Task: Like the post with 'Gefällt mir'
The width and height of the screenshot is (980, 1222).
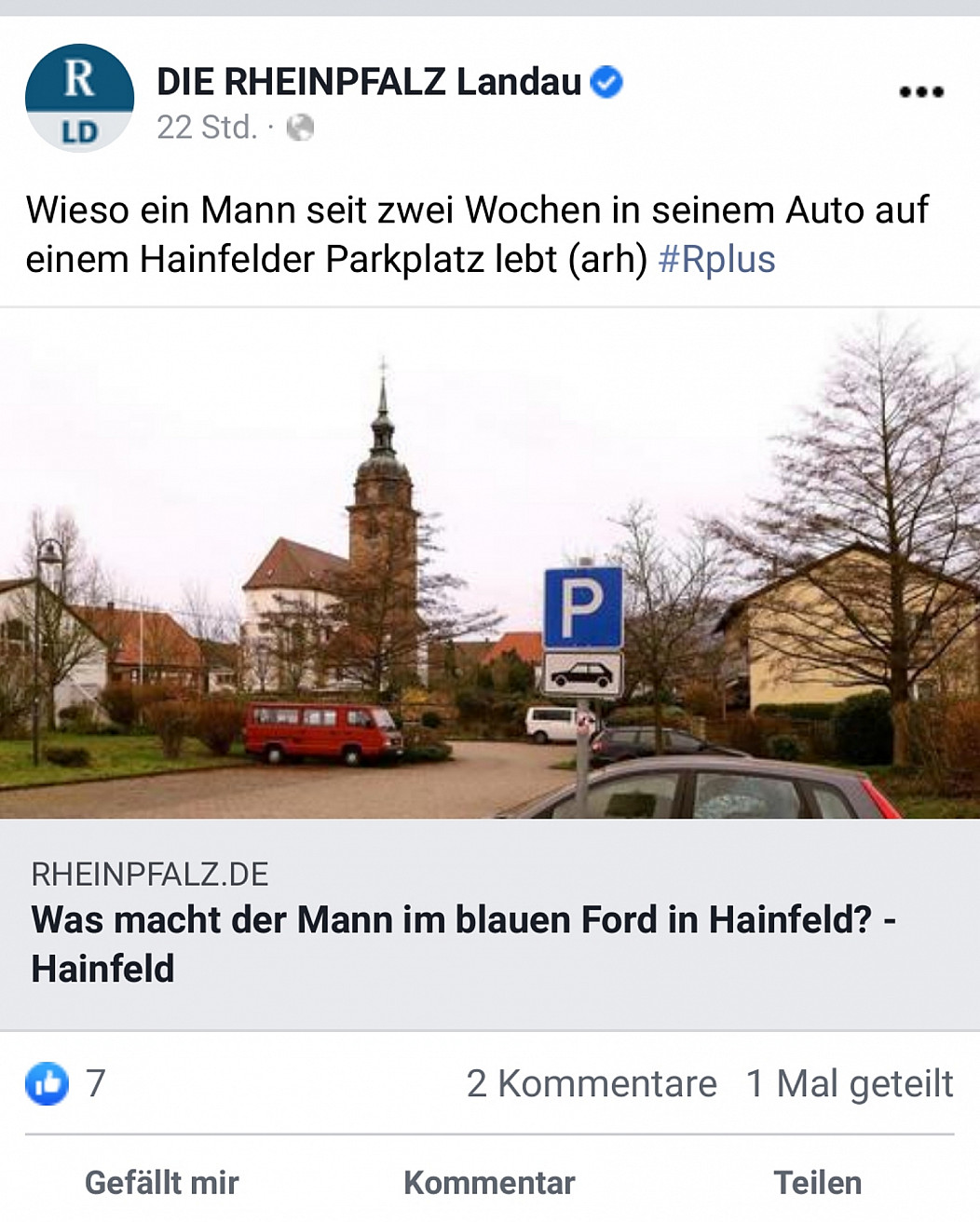Action: coord(162,1183)
